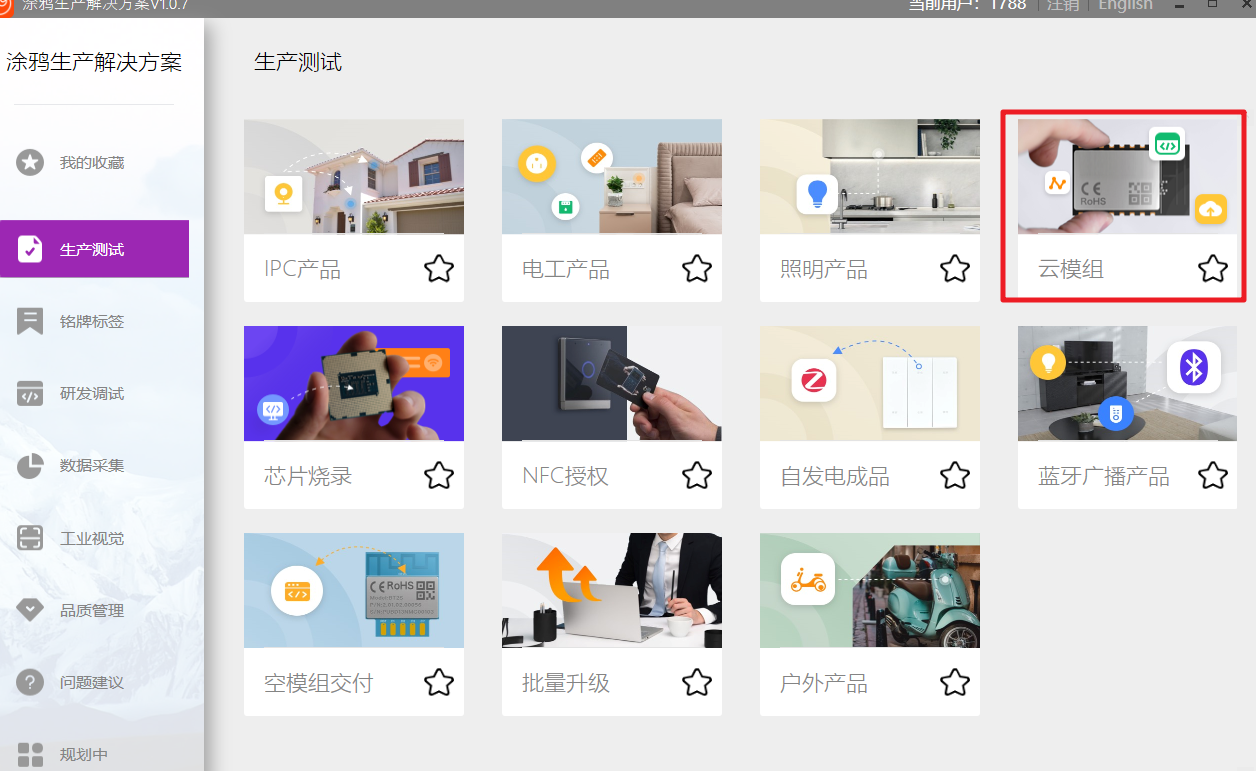Image resolution: width=1256 pixels, height=771 pixels.
Task: Favorite 户外产品 with its star
Action: click(x=955, y=683)
